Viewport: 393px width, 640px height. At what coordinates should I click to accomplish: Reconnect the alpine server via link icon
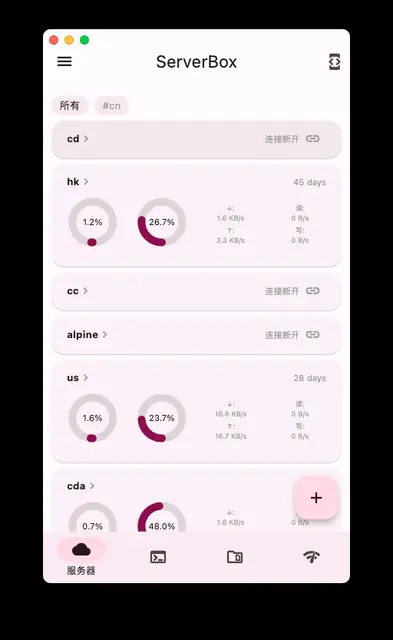[x=313, y=335]
